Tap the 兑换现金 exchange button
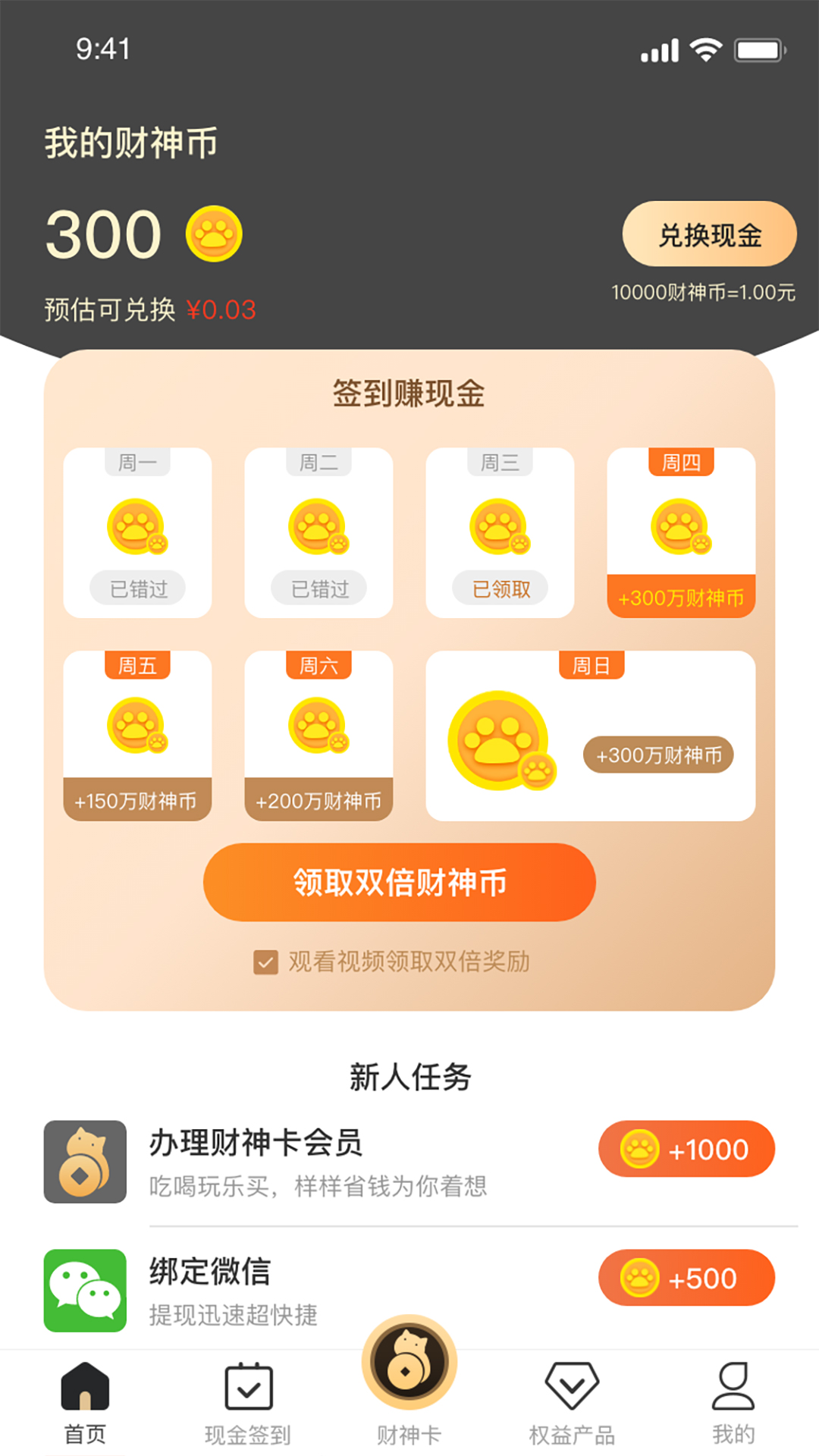Screen dimensions: 819x1456 pos(709,234)
